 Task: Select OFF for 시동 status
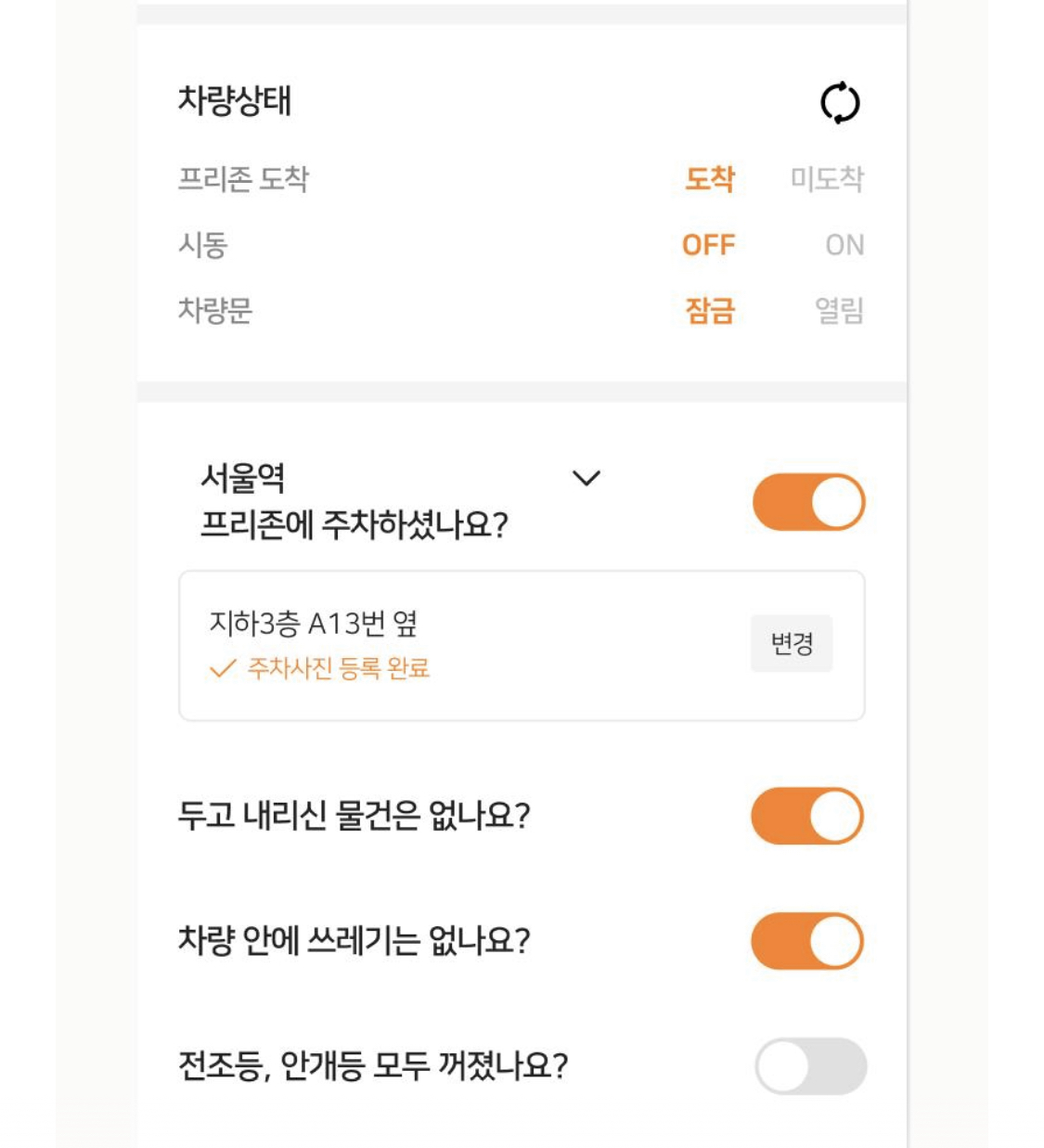[x=708, y=245]
